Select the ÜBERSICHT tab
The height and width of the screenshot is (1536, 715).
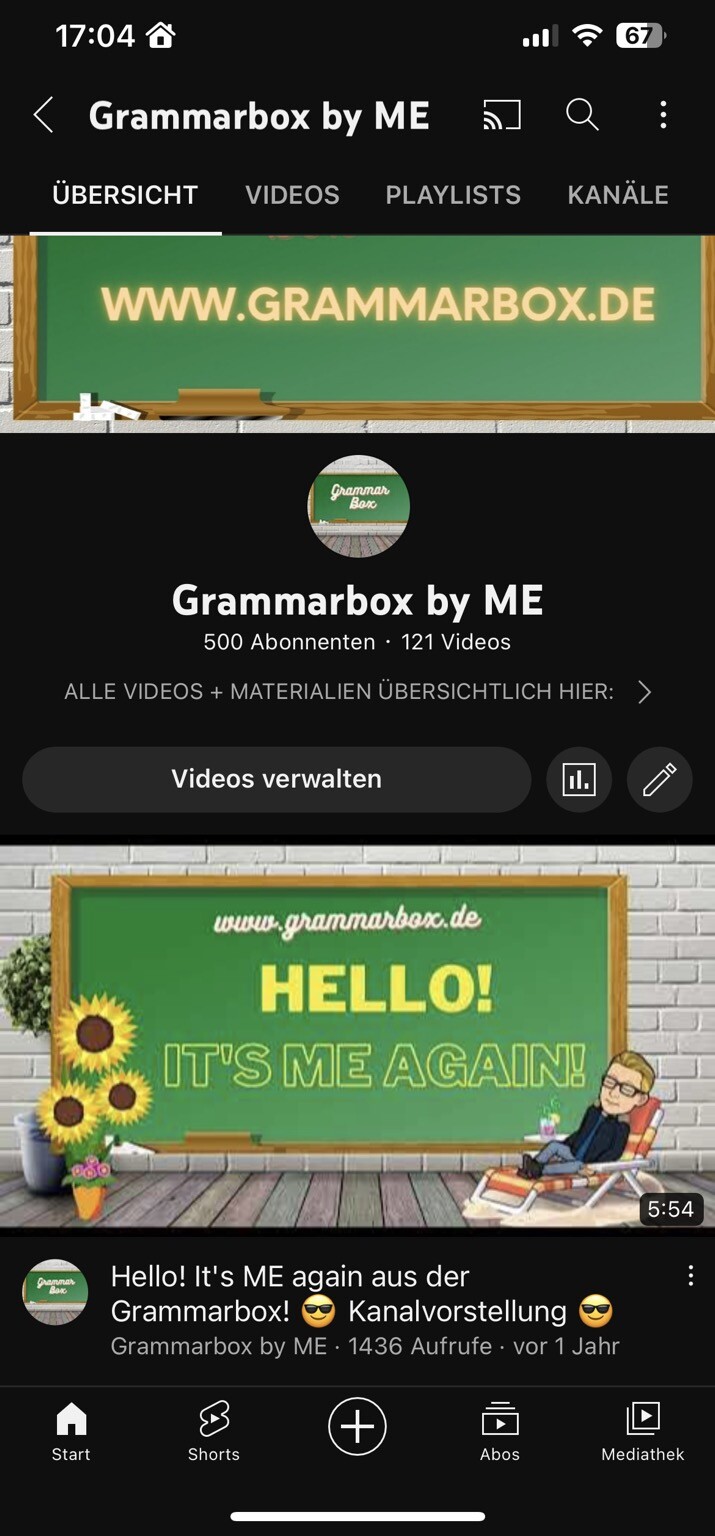[x=125, y=195]
